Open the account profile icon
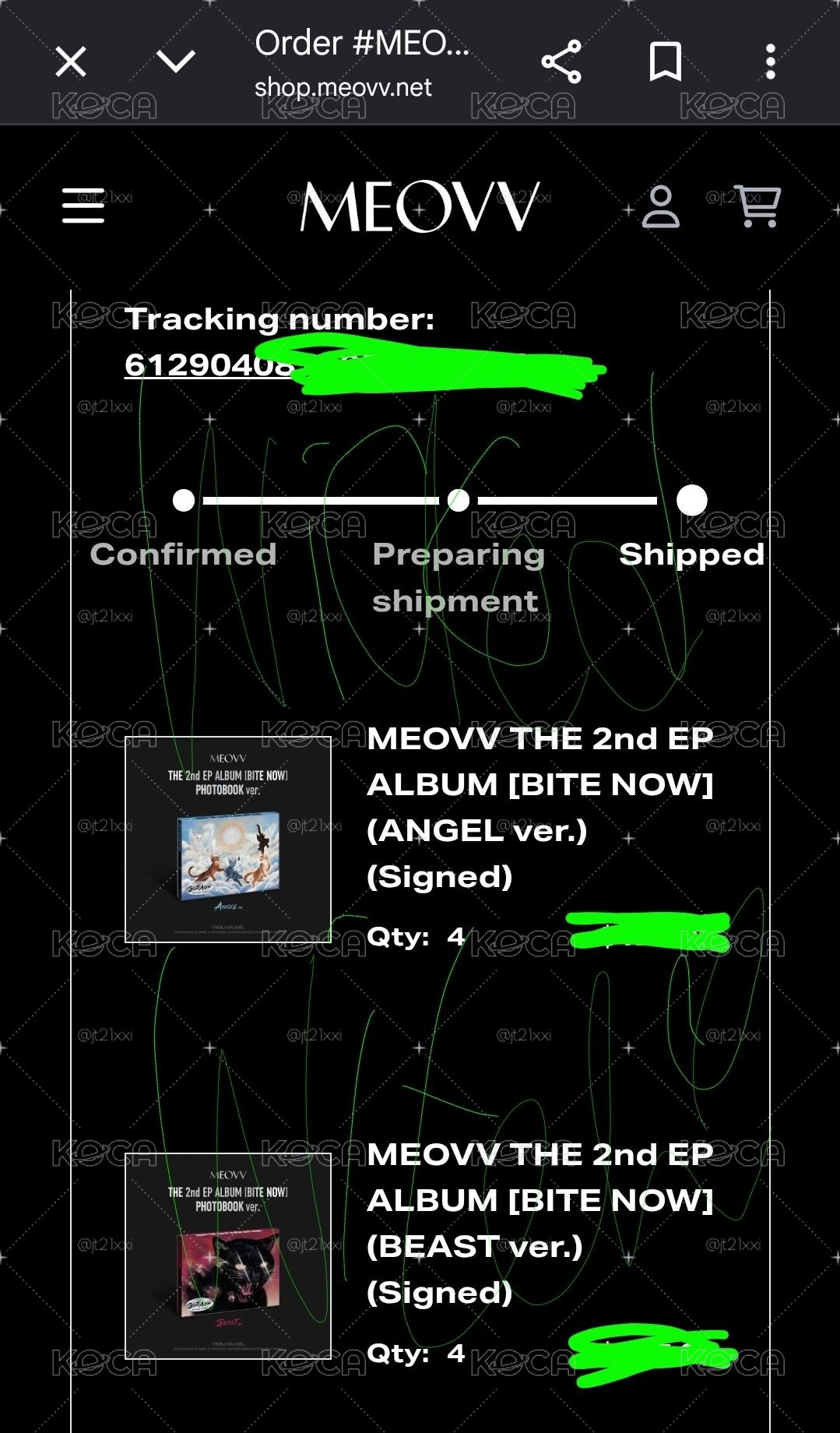This screenshot has height=1433, width=840. tap(661, 206)
